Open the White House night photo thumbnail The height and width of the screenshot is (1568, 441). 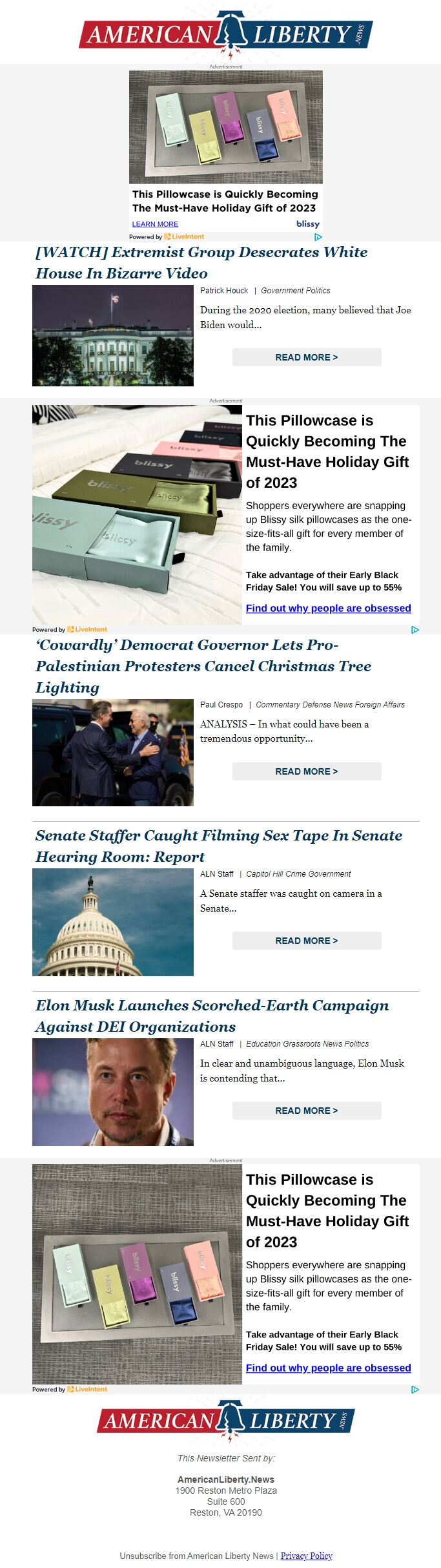click(113, 335)
